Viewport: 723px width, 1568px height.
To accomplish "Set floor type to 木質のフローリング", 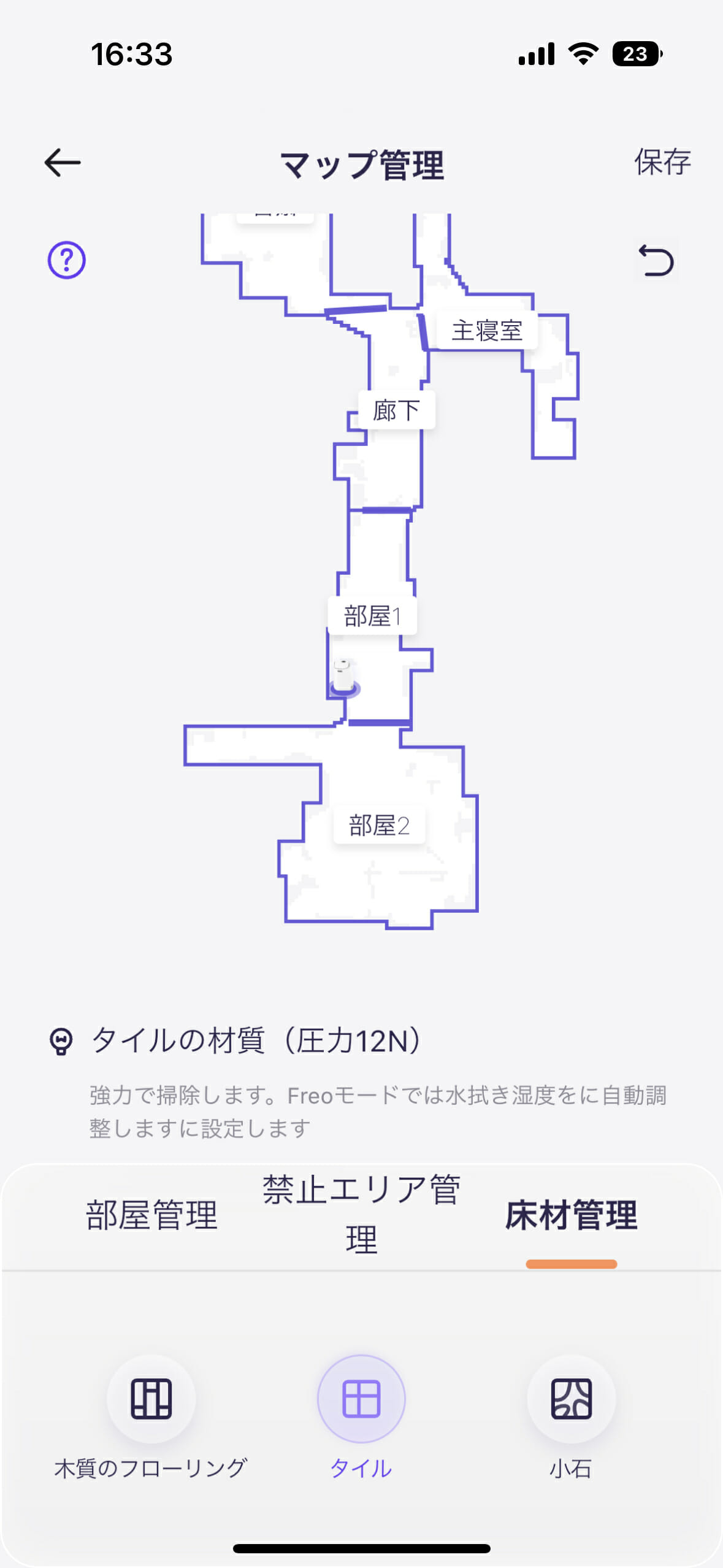I will pos(151,1399).
